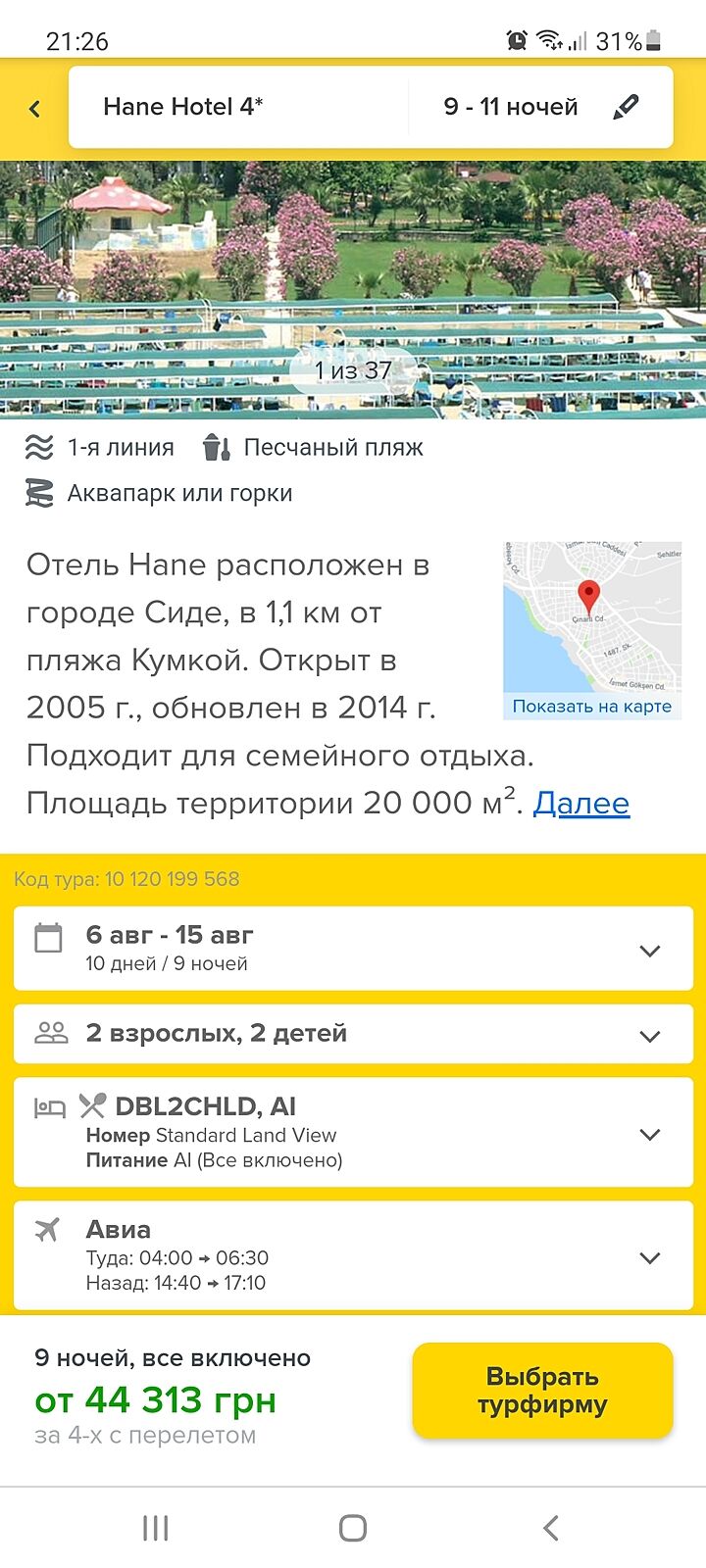Image resolution: width=706 pixels, height=1568 pixels.
Task: Edit the Hane Hotel search parameters
Action: click(x=625, y=107)
